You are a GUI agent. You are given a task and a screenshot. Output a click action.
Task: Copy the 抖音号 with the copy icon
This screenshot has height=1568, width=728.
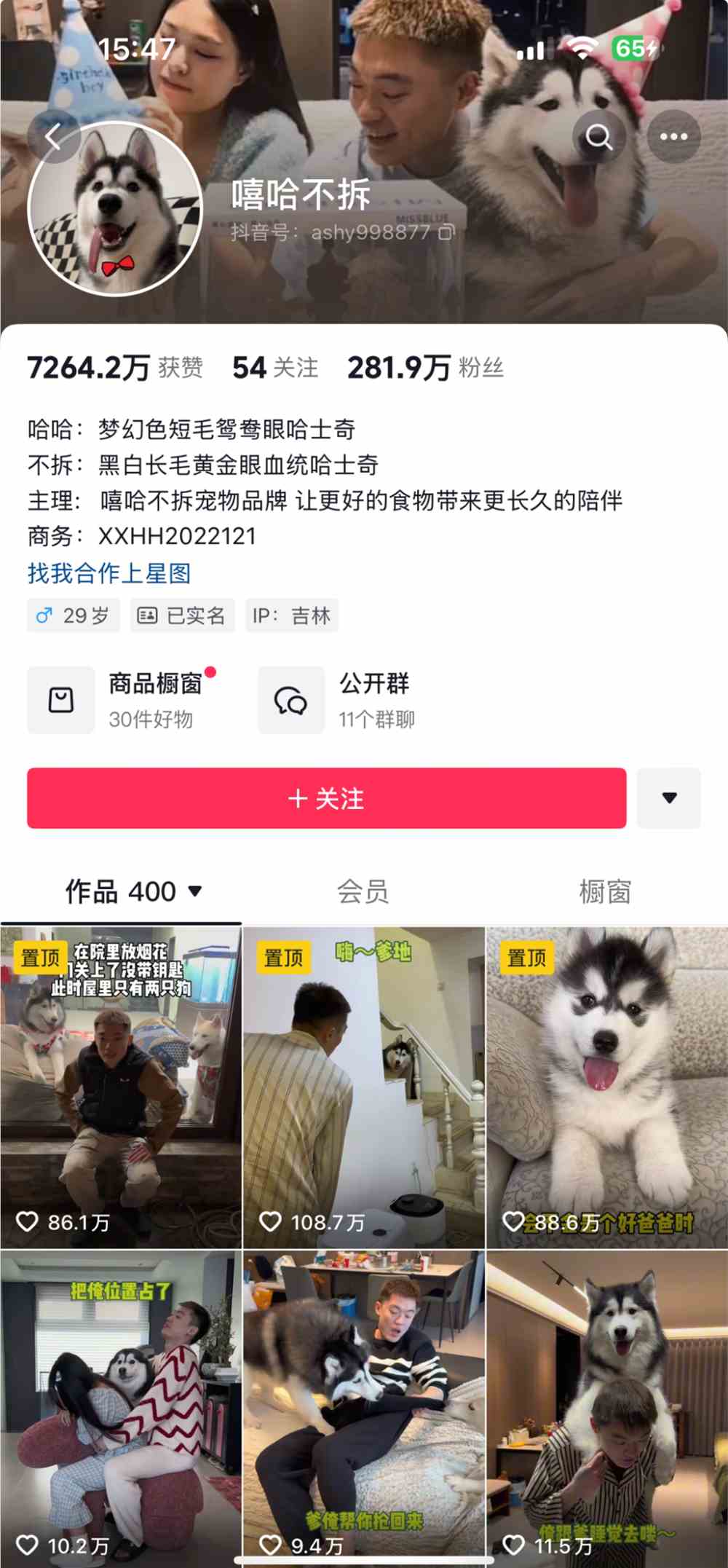click(444, 234)
